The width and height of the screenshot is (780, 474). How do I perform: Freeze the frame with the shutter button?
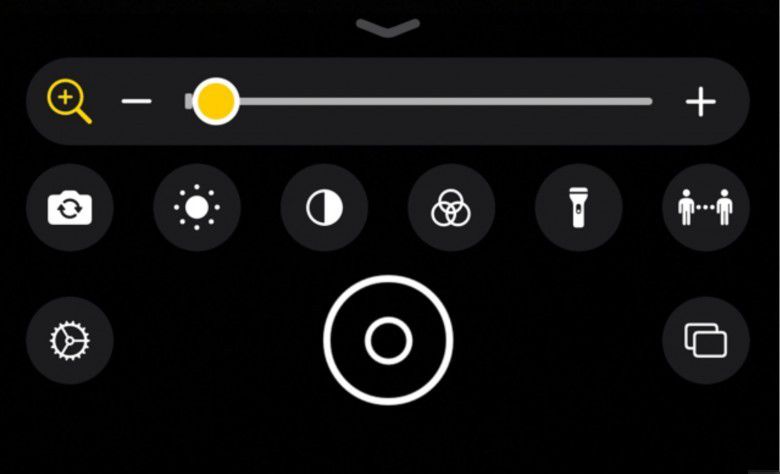[x=388, y=341]
